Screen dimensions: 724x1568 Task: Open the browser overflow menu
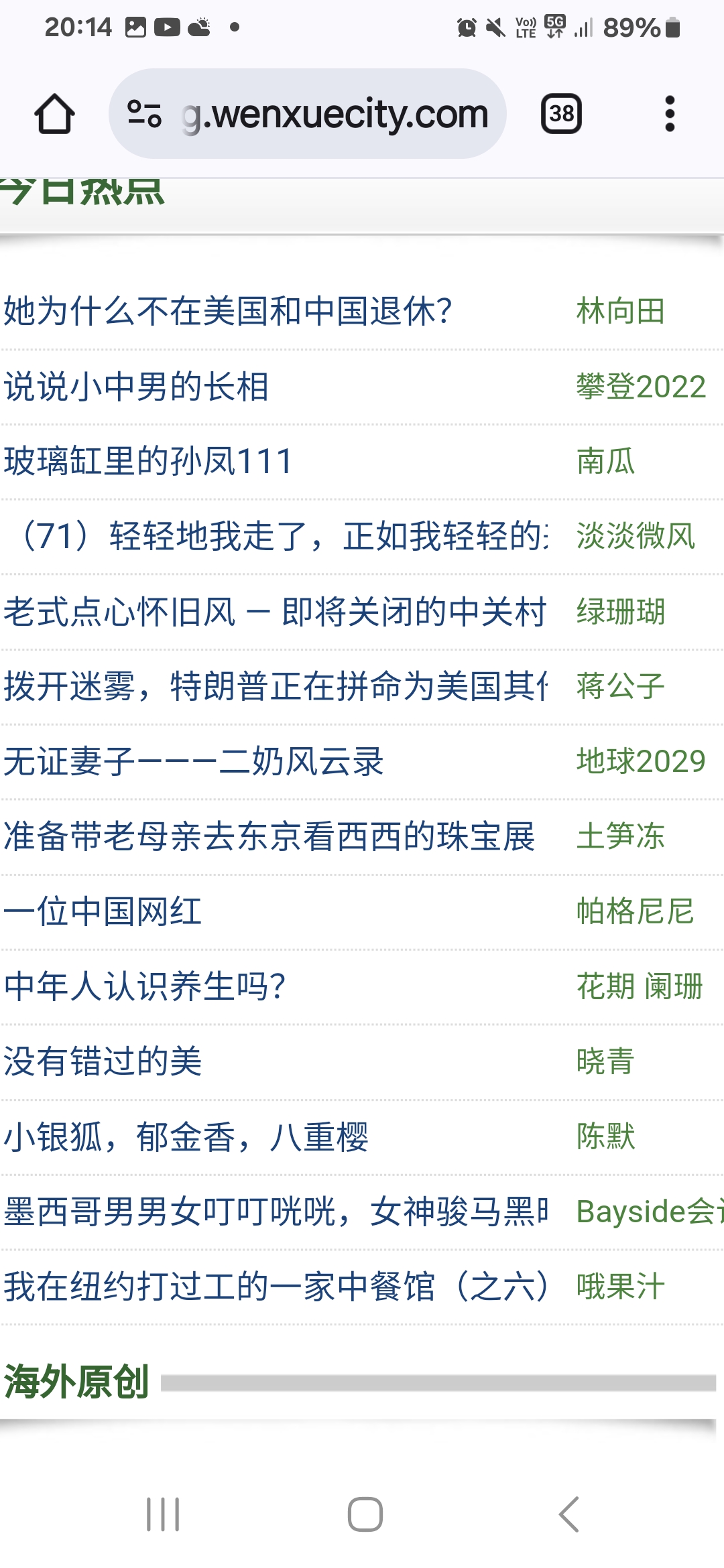coord(669,114)
